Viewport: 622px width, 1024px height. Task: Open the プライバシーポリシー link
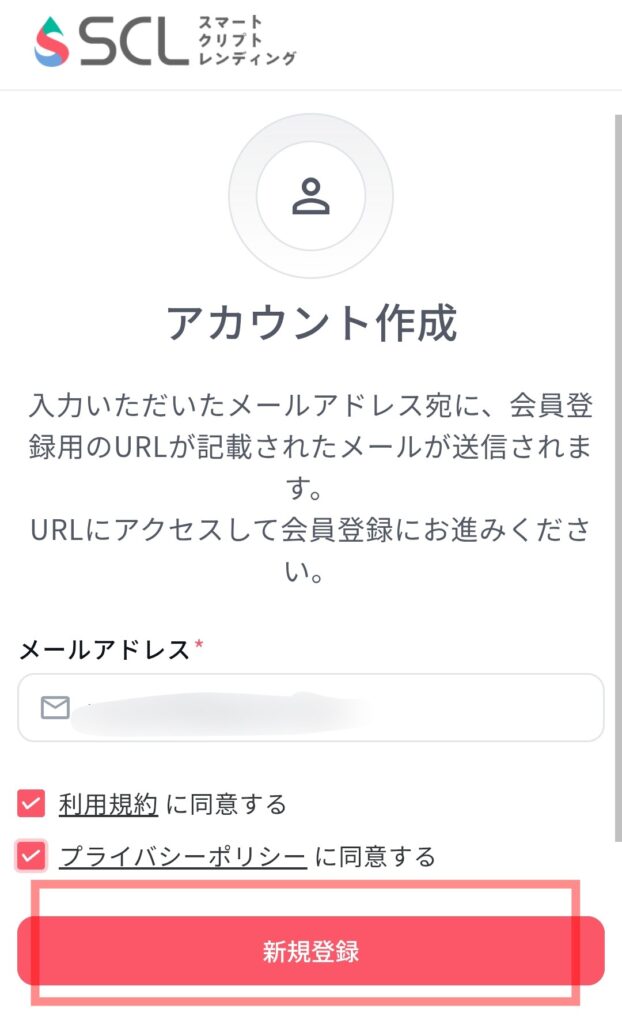[x=182, y=857]
